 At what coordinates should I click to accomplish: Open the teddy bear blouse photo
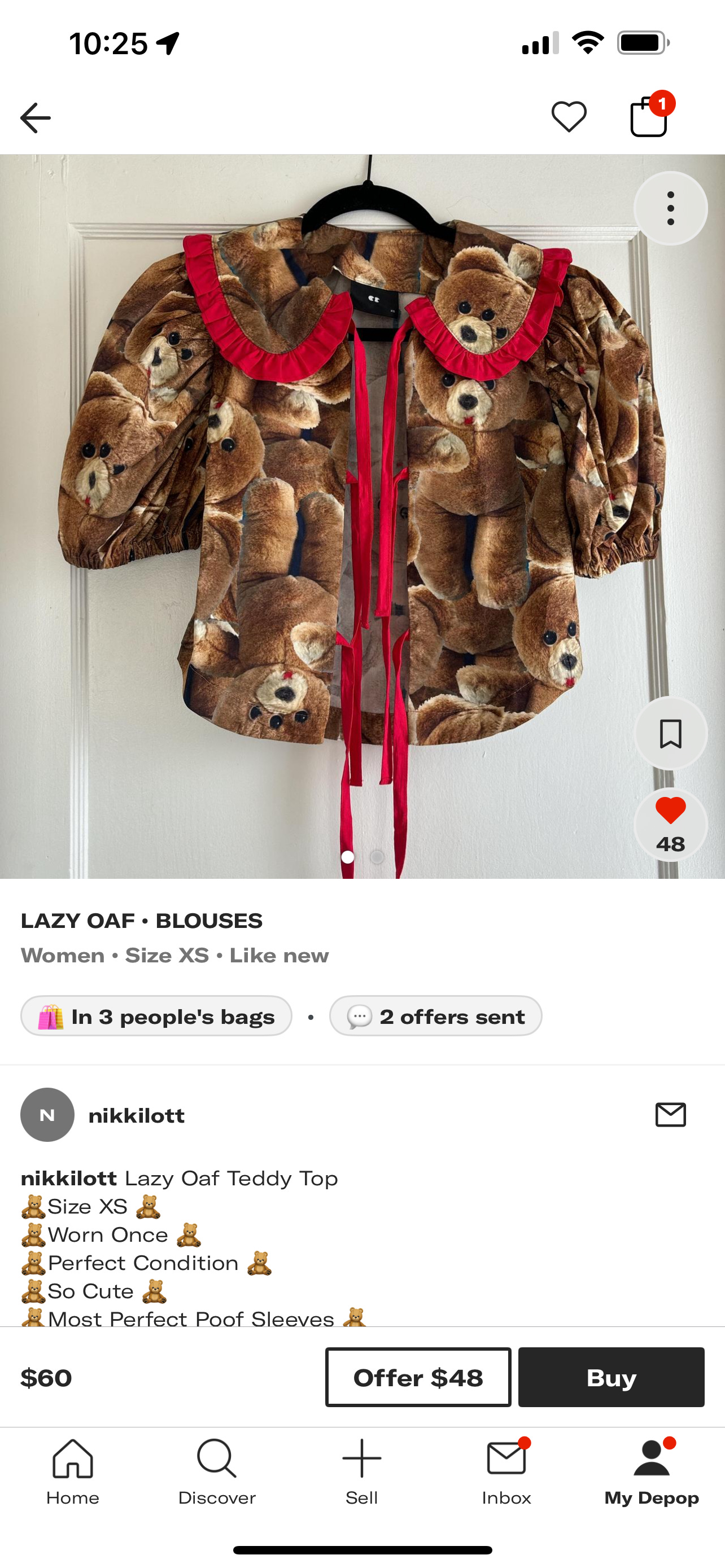(362, 516)
